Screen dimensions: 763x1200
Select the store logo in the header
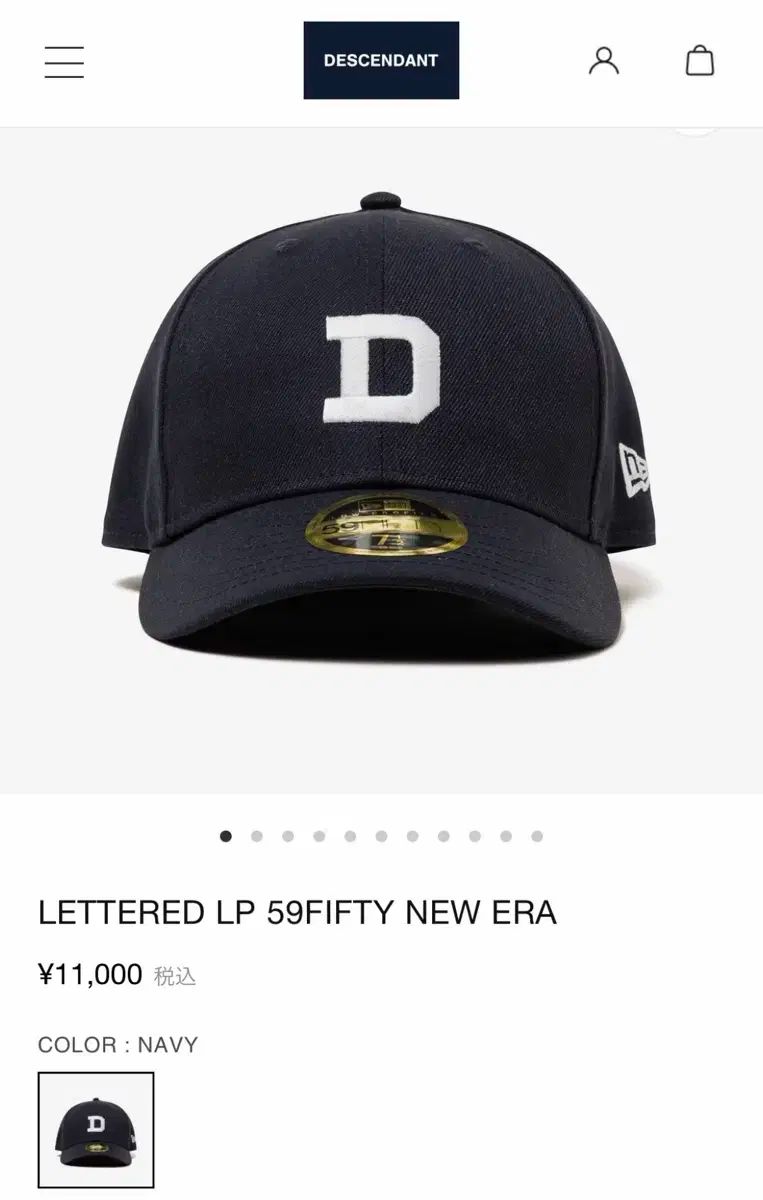point(380,60)
